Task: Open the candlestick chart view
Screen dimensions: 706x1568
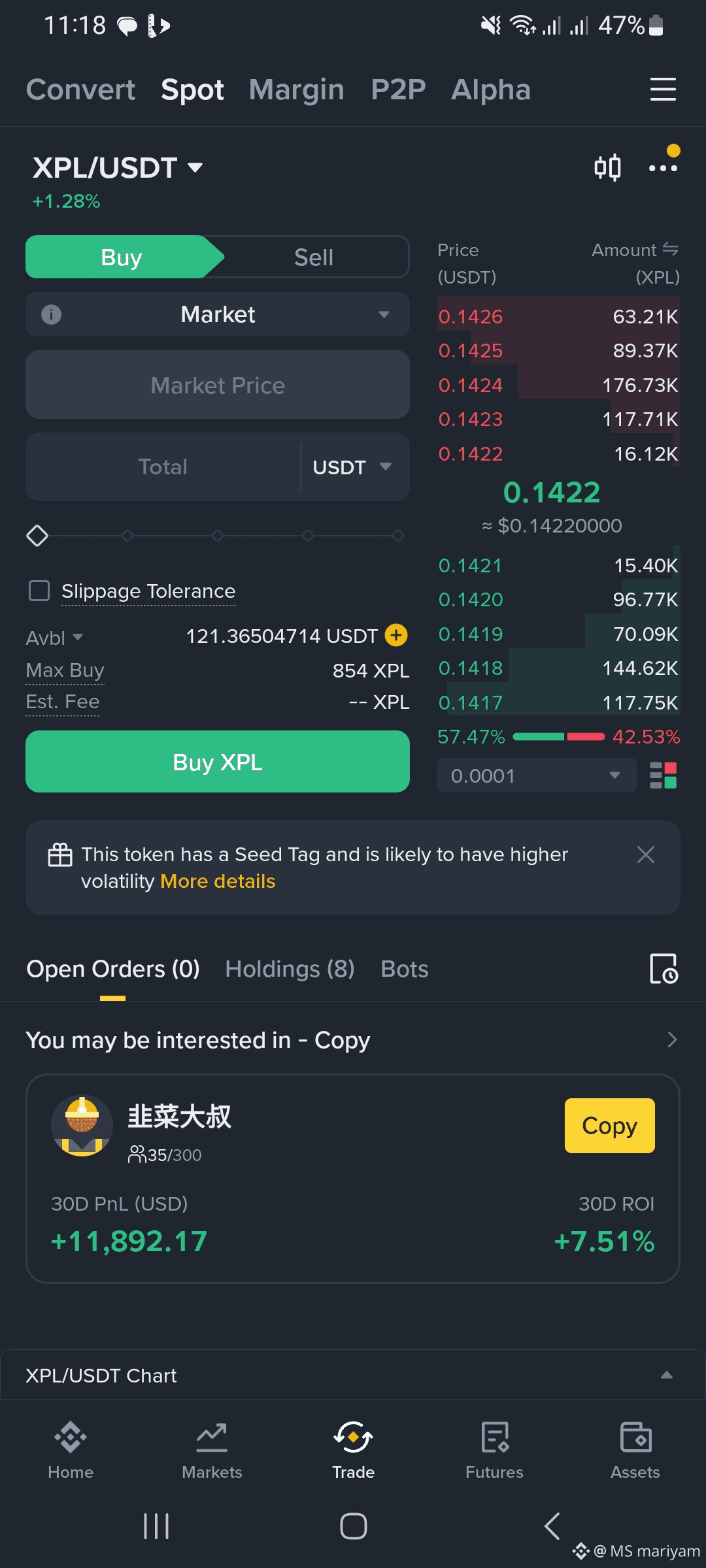Action: (607, 168)
